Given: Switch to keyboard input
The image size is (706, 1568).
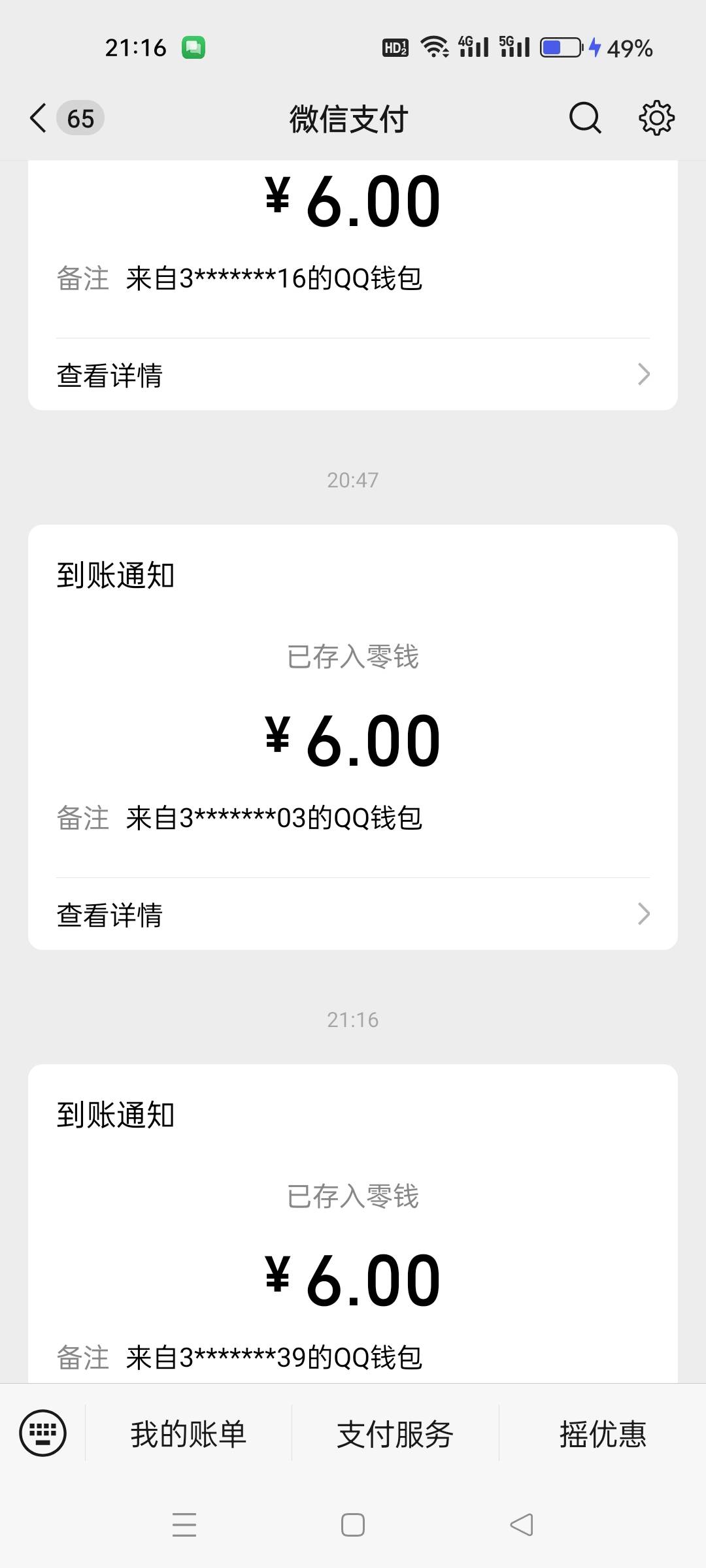Looking at the screenshot, I should click(43, 1433).
